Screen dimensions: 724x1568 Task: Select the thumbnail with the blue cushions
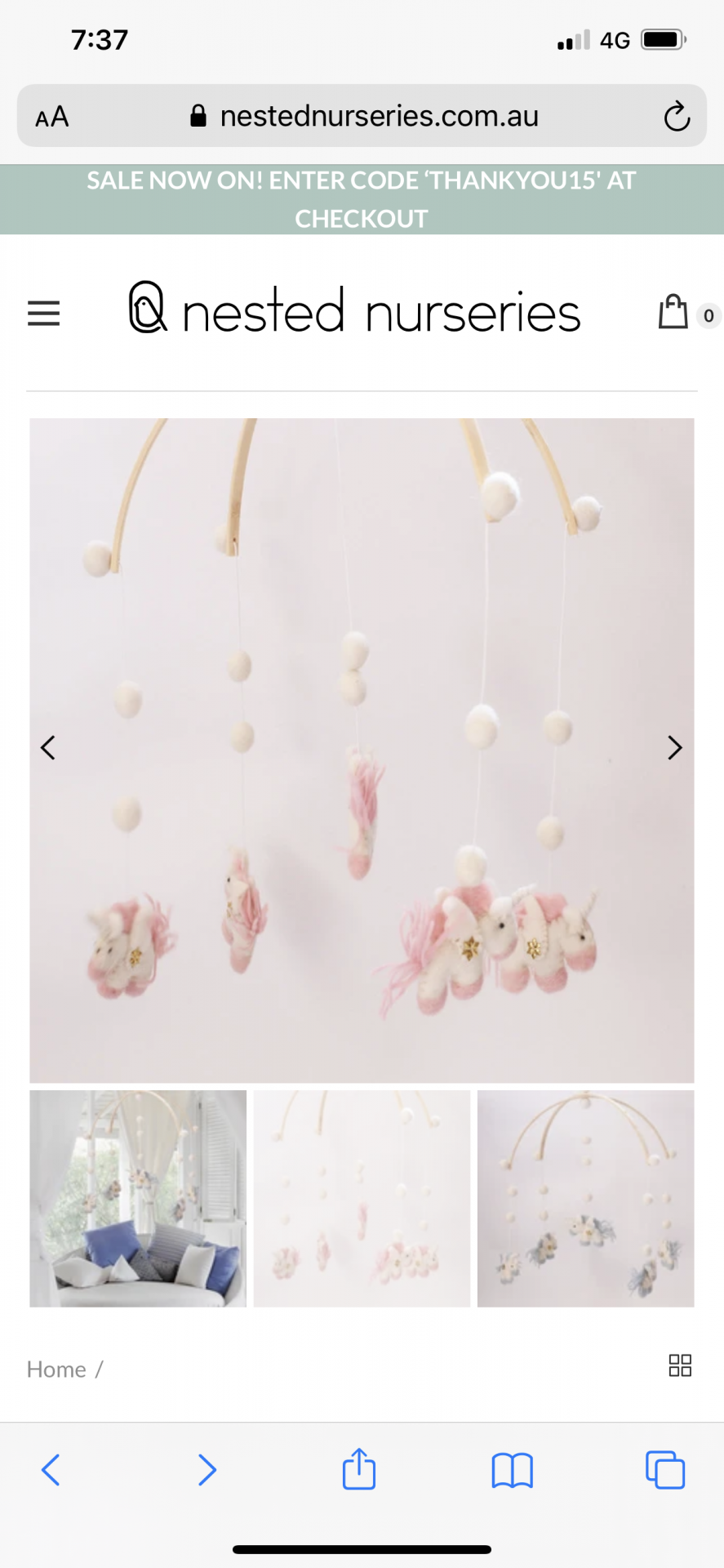click(x=138, y=1198)
